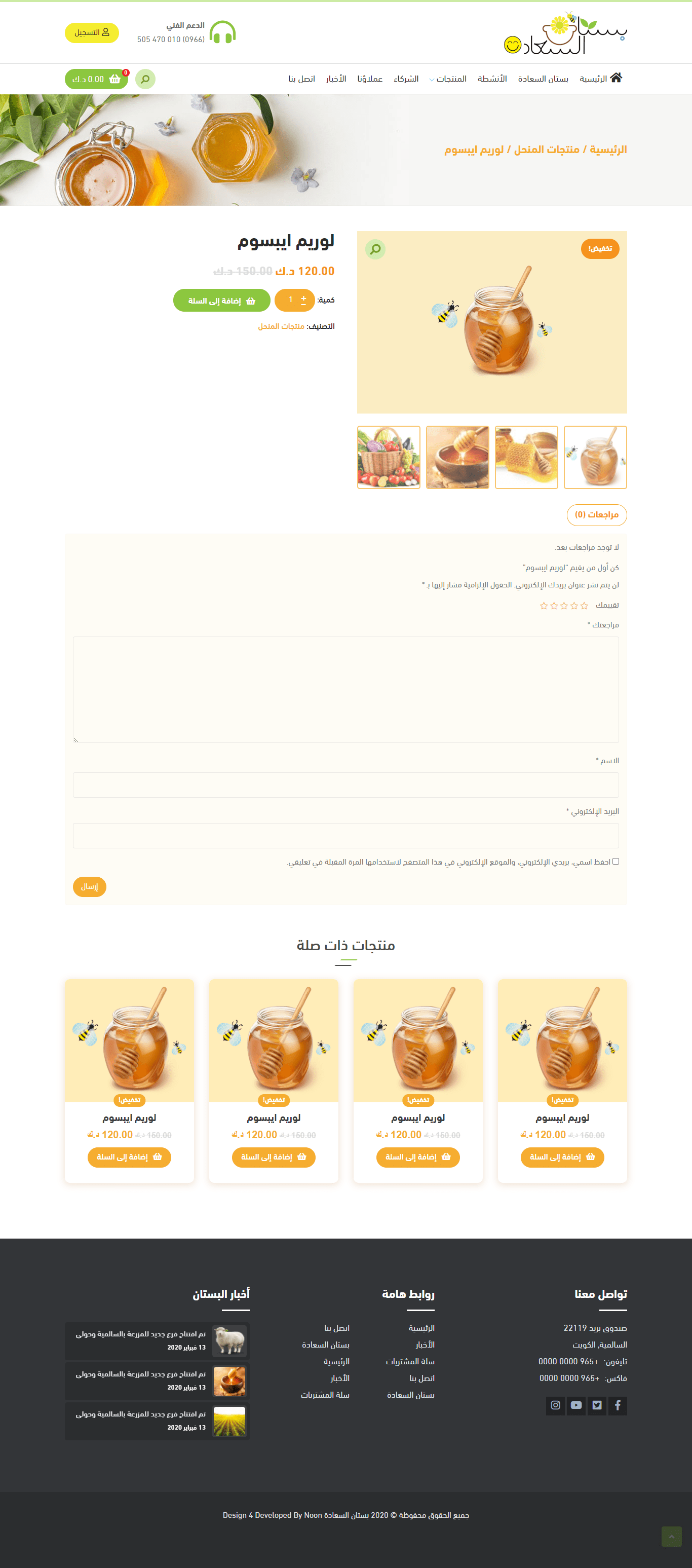This screenshot has width=692, height=1568.
Task: Go to الرئيسية home in the top menu
Action: pos(599,79)
